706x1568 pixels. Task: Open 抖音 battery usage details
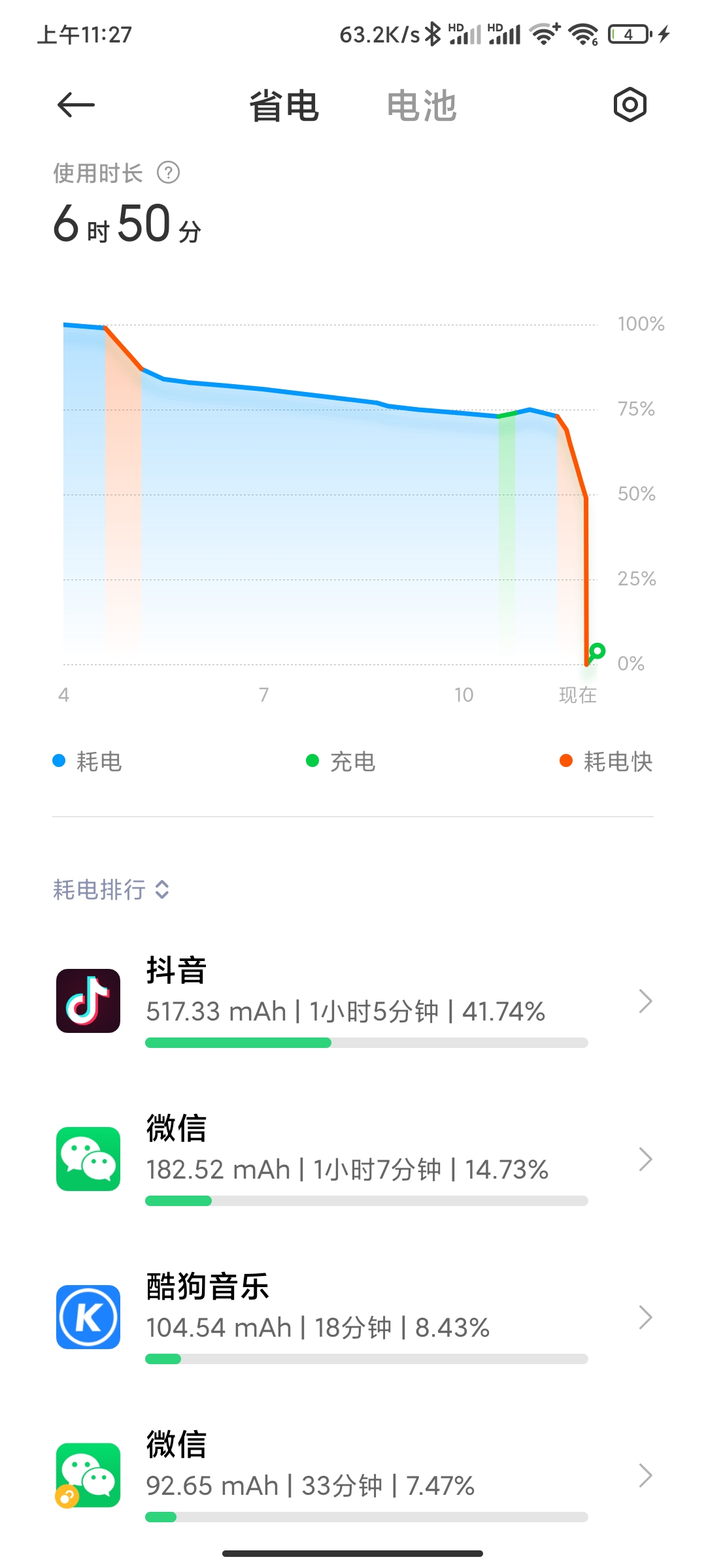353,1001
